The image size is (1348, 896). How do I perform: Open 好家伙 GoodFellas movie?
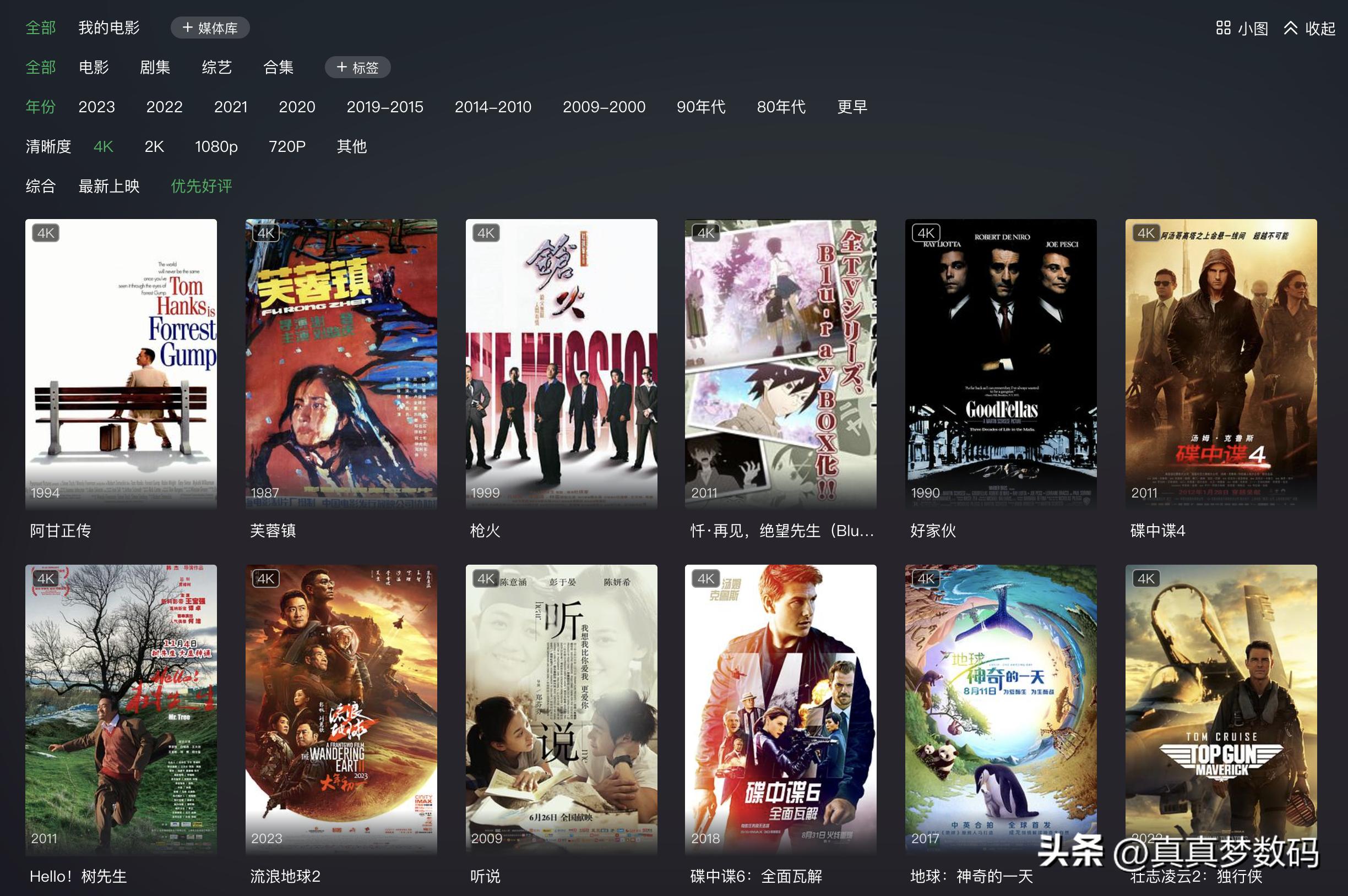tap(1001, 363)
